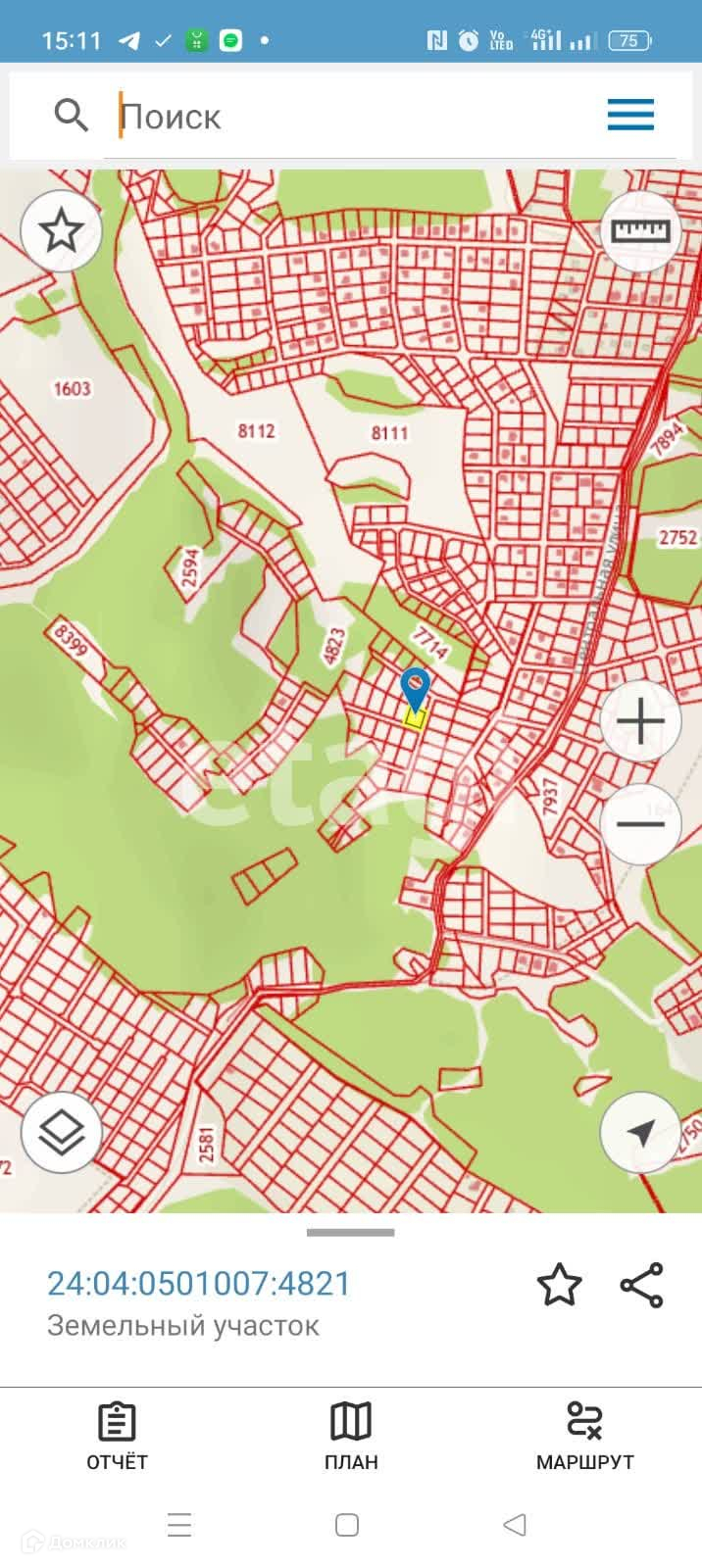
Task: Zoom in on the map
Action: [x=640, y=722]
